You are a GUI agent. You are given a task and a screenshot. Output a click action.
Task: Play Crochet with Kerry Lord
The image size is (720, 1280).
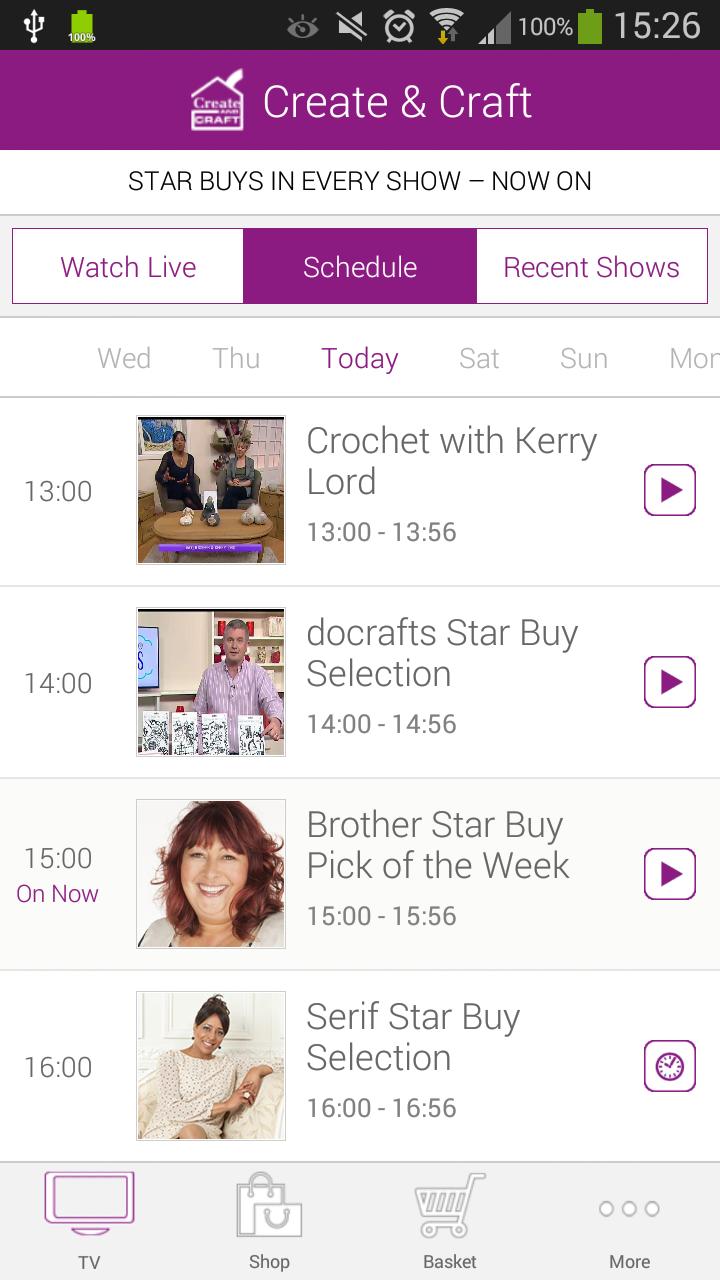click(669, 490)
